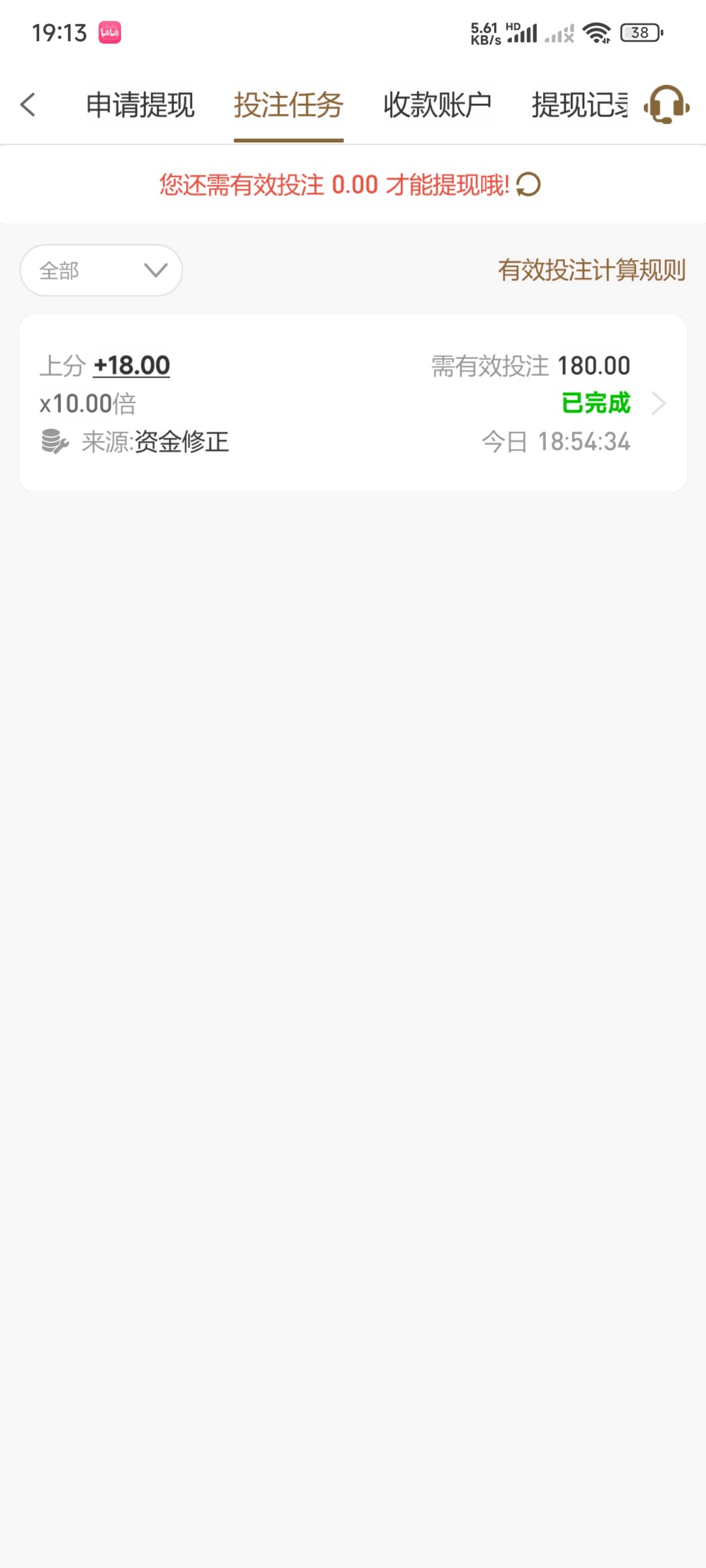Select the 投注任务 tab
The height and width of the screenshot is (1568, 706).
[x=289, y=105]
